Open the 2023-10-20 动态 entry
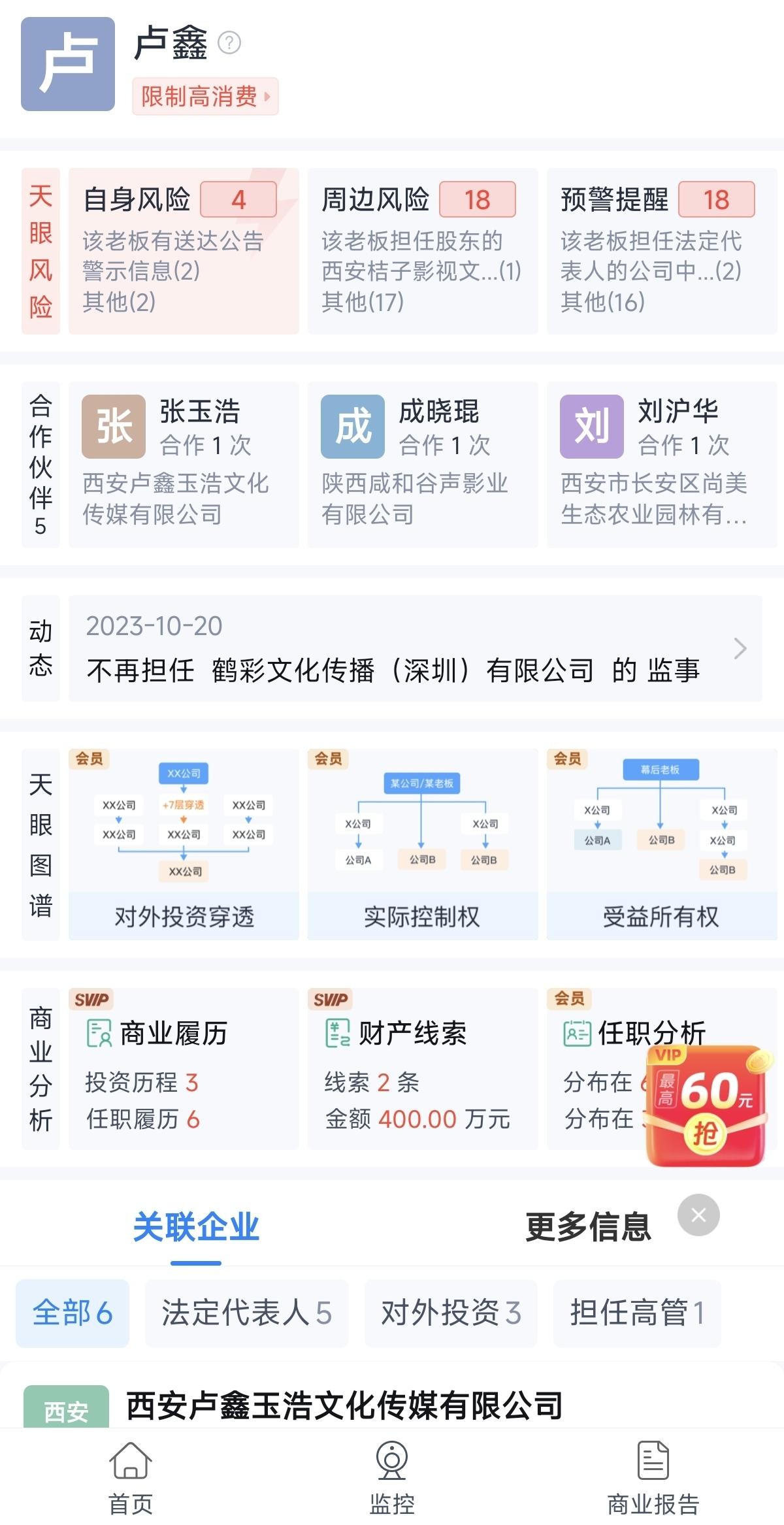The width and height of the screenshot is (784, 1525). [415, 648]
